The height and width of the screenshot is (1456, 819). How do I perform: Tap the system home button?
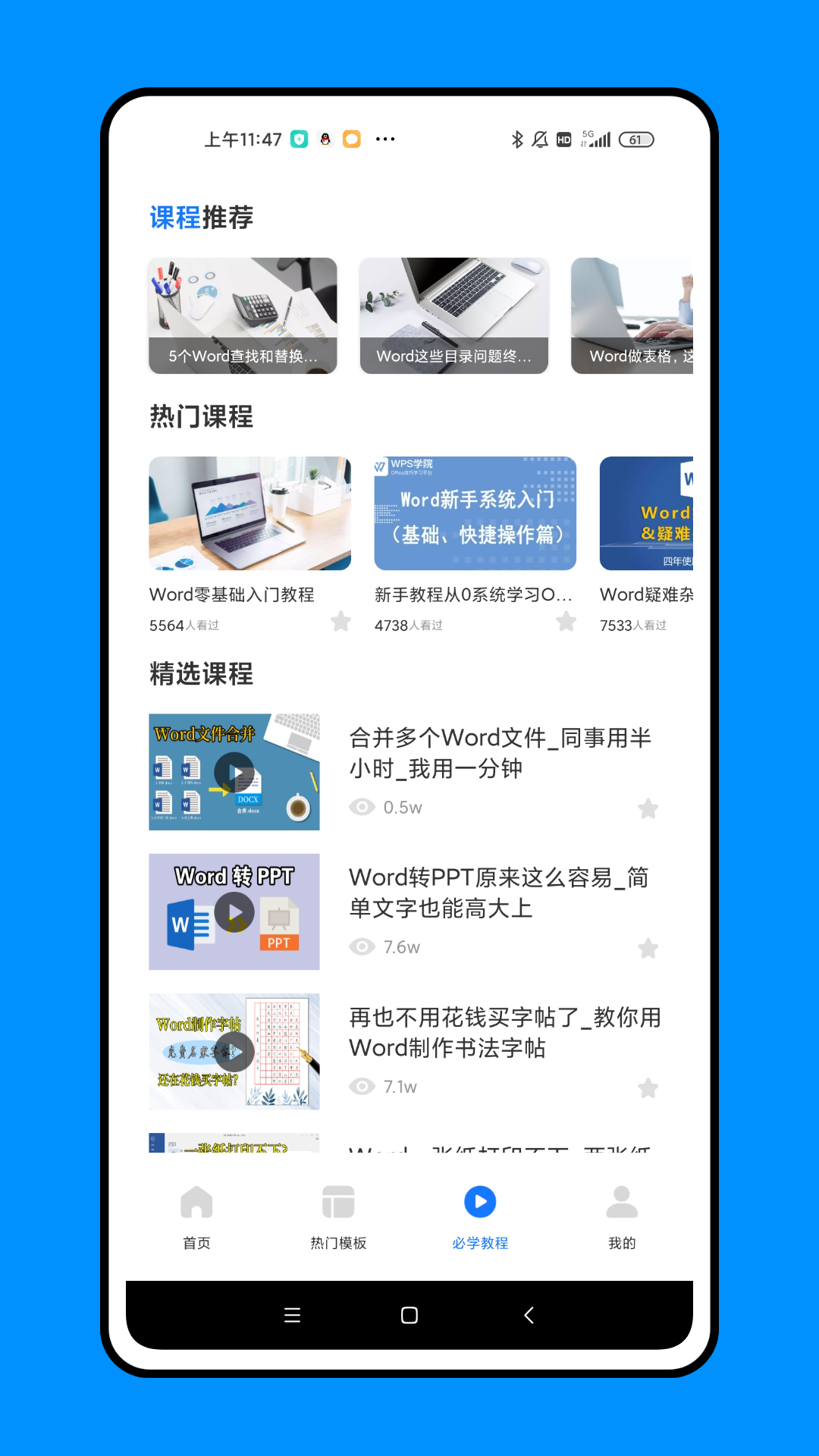click(409, 1315)
